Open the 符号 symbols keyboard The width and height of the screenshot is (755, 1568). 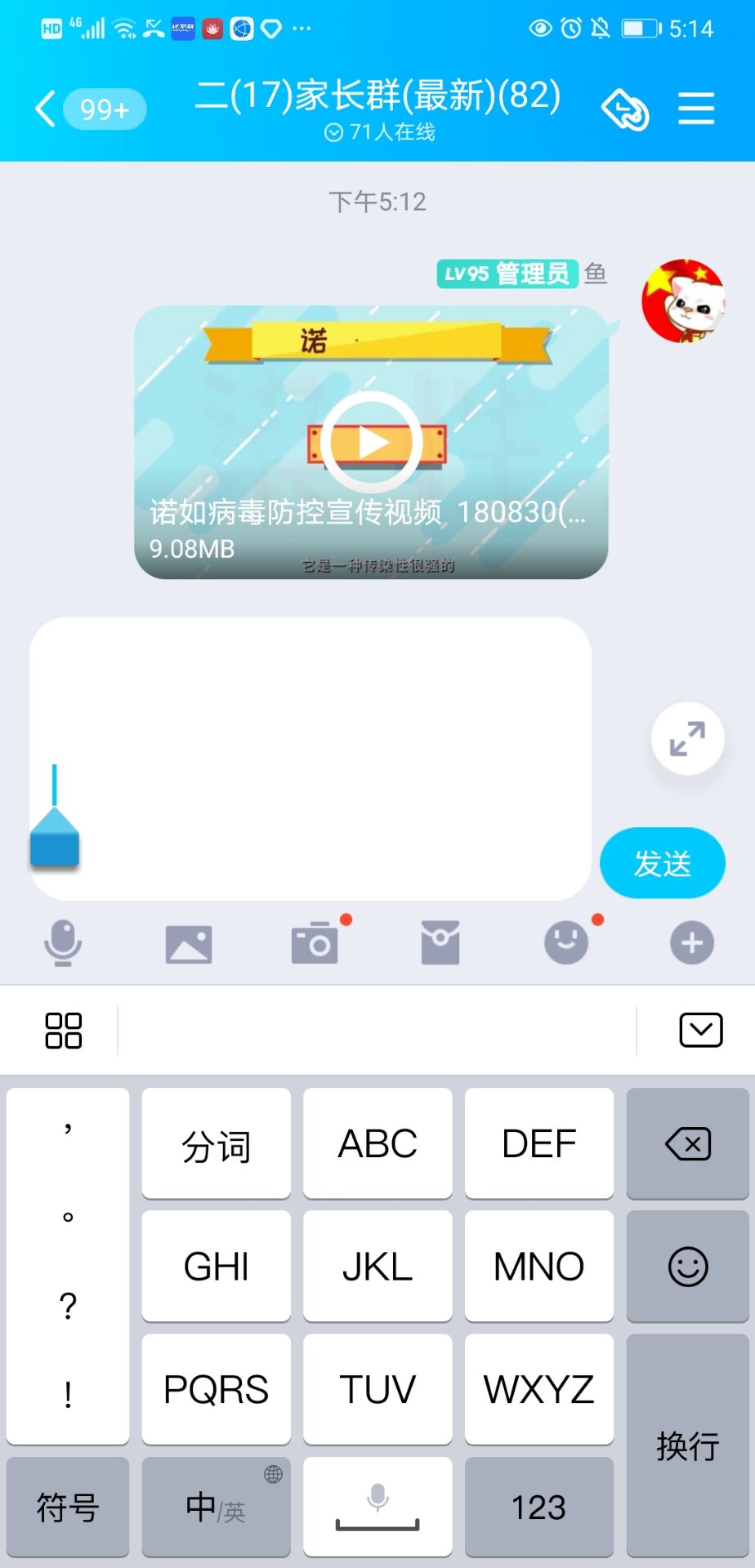(68, 1507)
